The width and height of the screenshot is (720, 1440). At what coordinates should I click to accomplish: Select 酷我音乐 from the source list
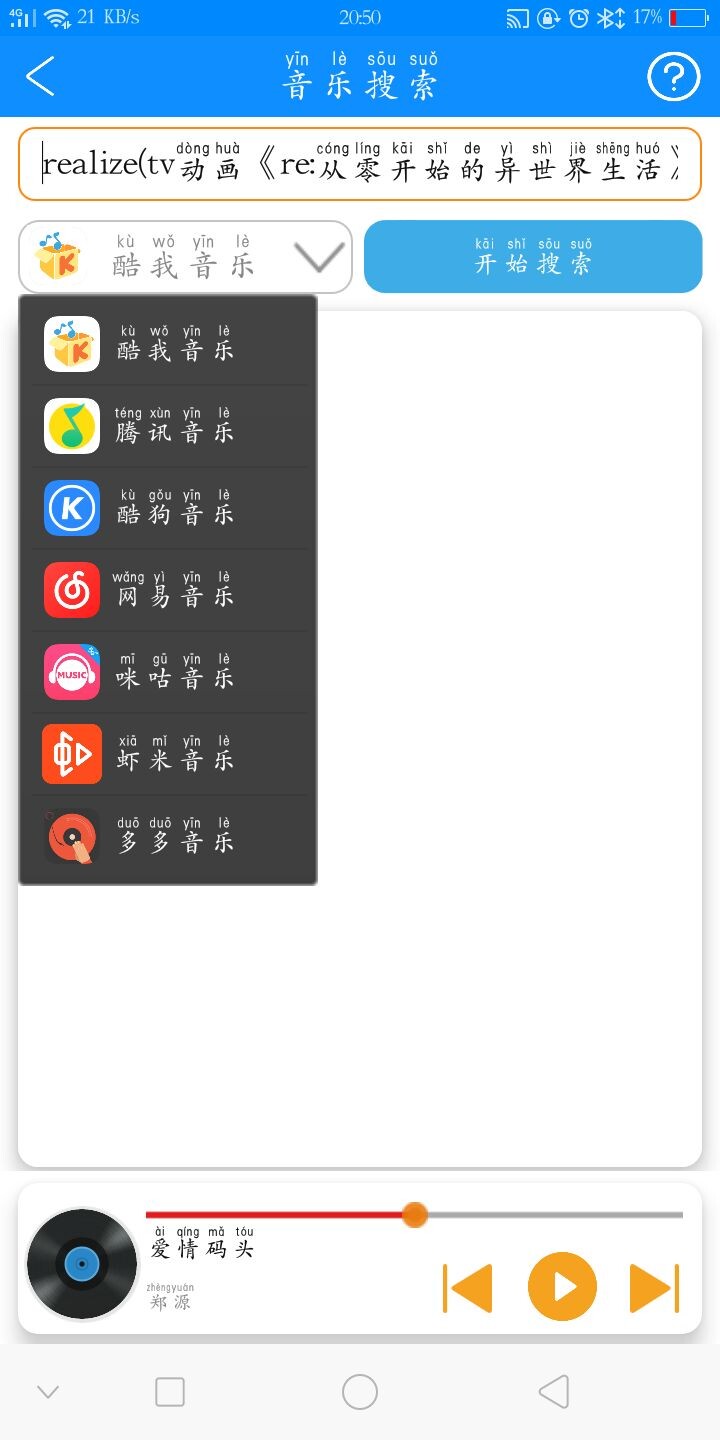click(168, 344)
